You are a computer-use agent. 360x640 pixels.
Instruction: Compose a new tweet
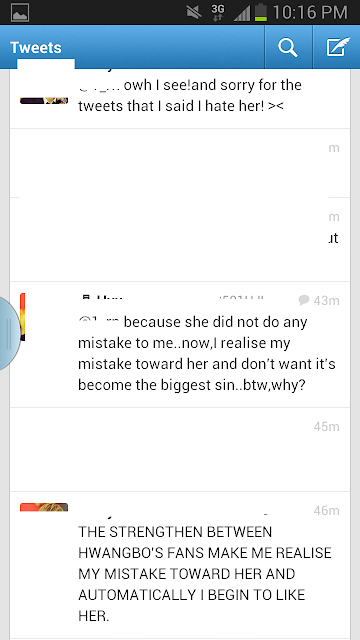point(337,47)
